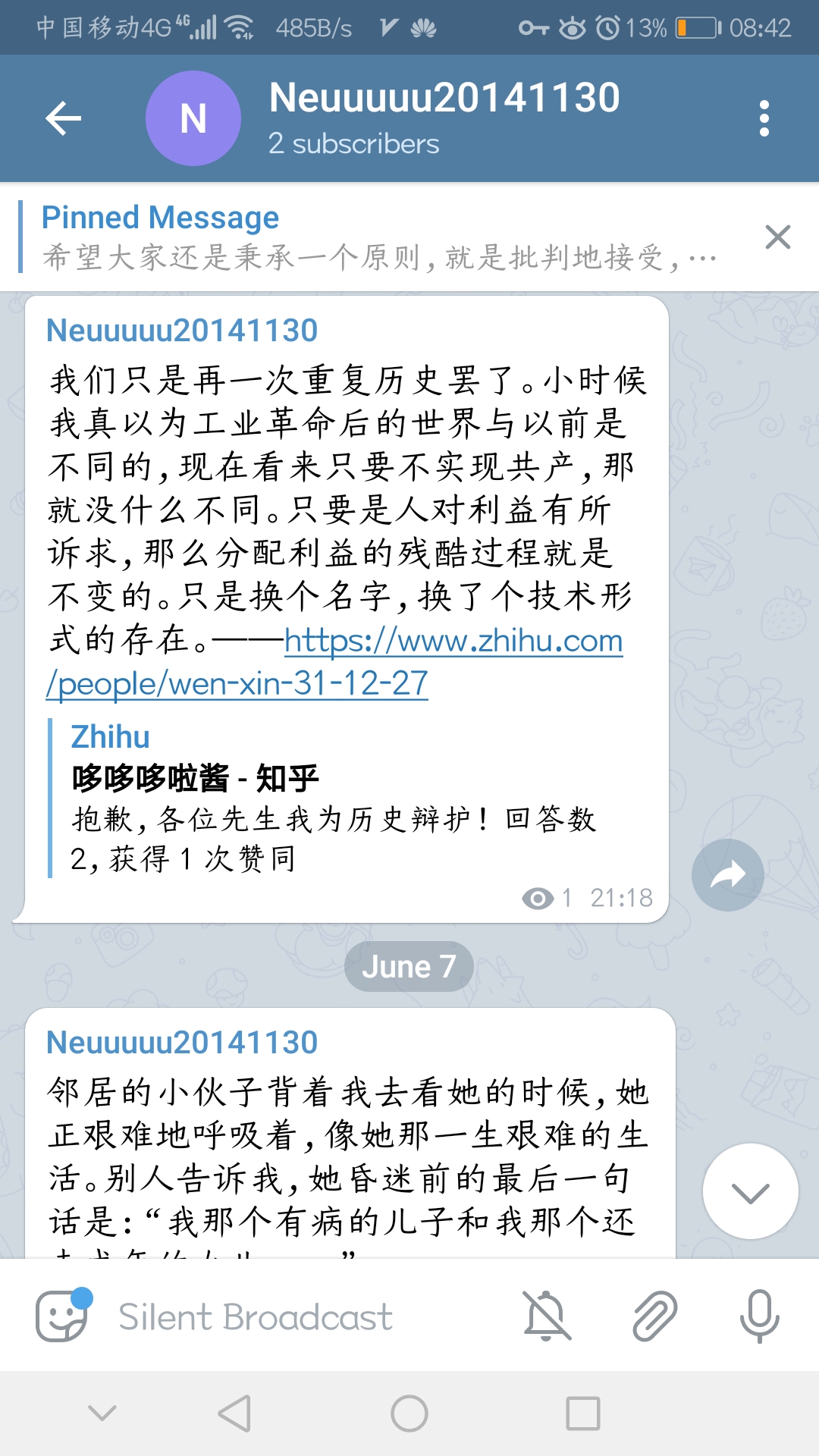Type in the Silent Broadcast field
Screen dimensions: 819x1456
point(303,1317)
